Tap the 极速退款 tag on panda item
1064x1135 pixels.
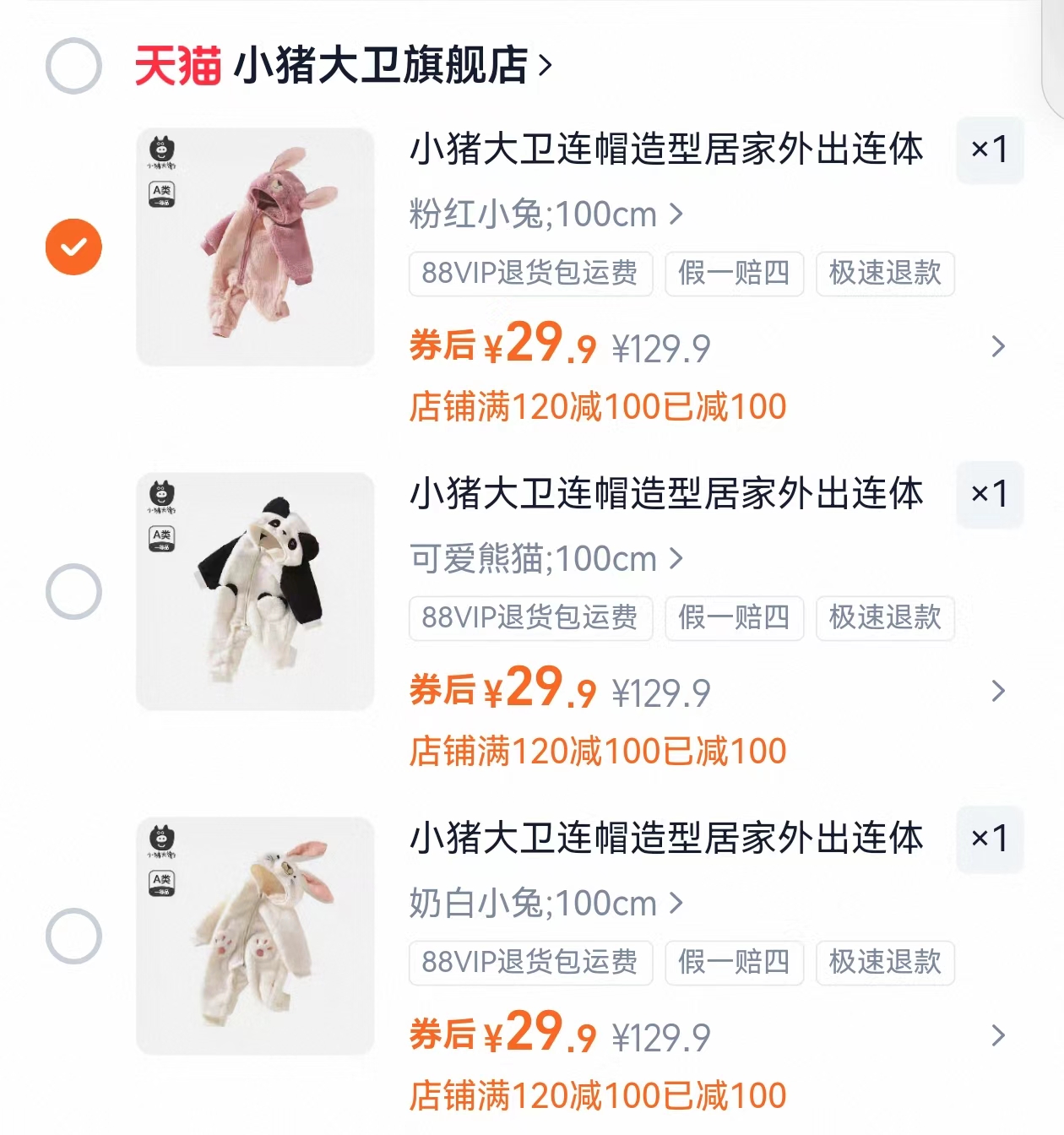(x=883, y=618)
